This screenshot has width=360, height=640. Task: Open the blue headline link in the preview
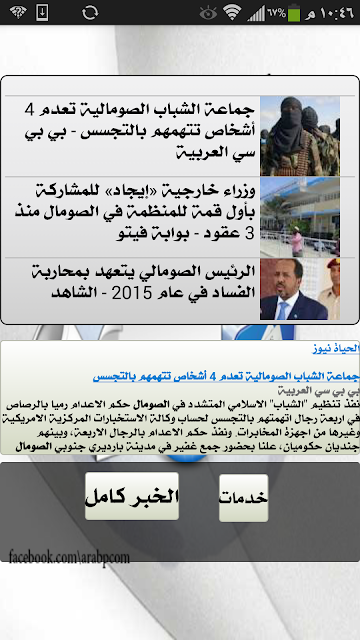[x=226, y=377]
